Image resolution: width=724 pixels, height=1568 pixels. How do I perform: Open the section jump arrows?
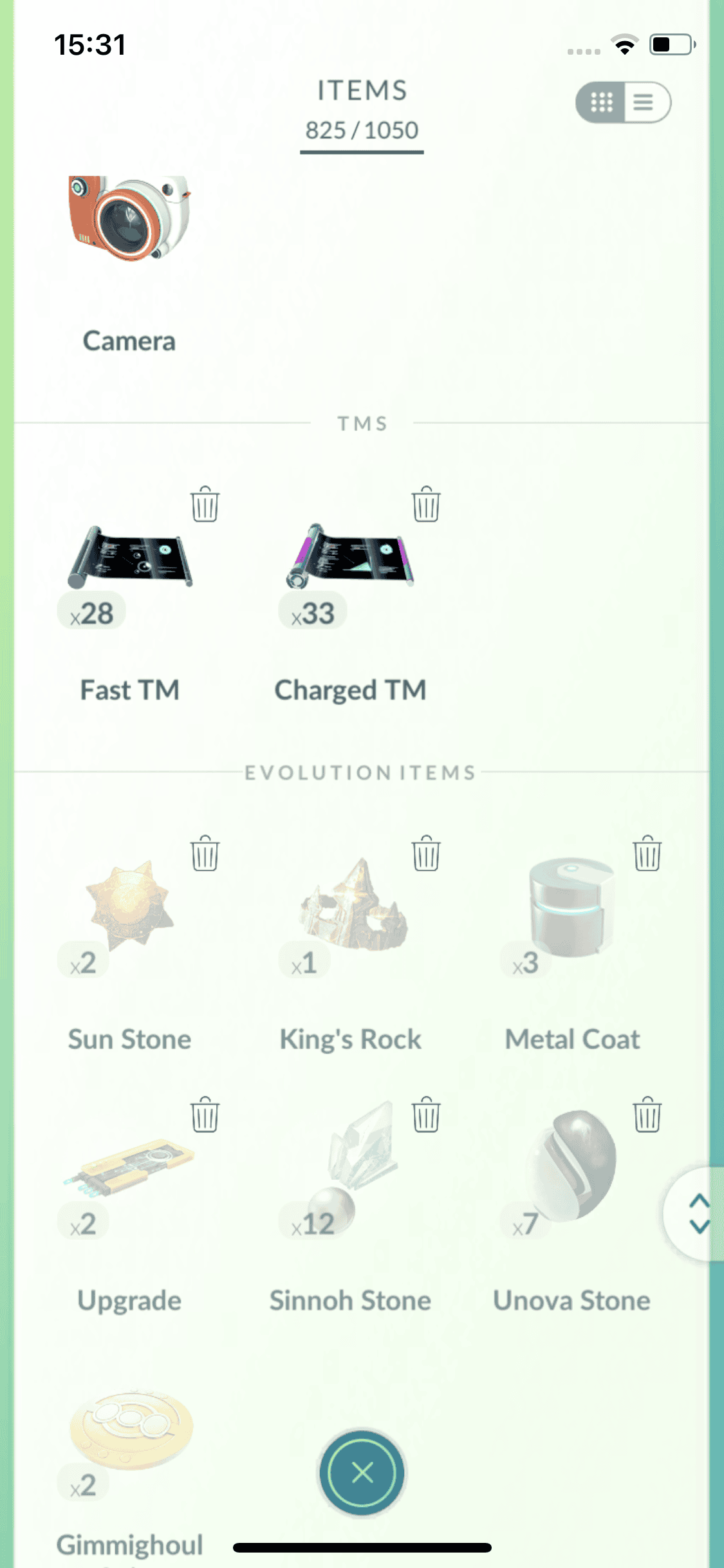(x=698, y=1213)
